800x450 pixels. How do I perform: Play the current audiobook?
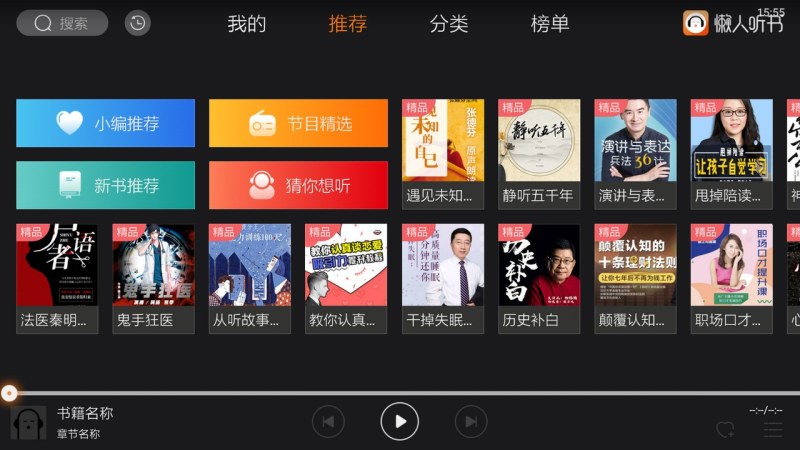point(400,422)
